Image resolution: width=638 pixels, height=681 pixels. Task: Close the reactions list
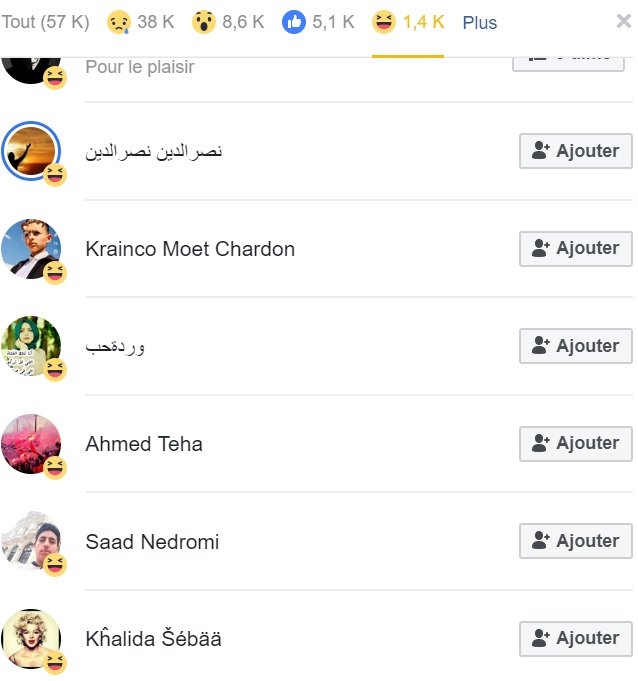[x=622, y=22]
